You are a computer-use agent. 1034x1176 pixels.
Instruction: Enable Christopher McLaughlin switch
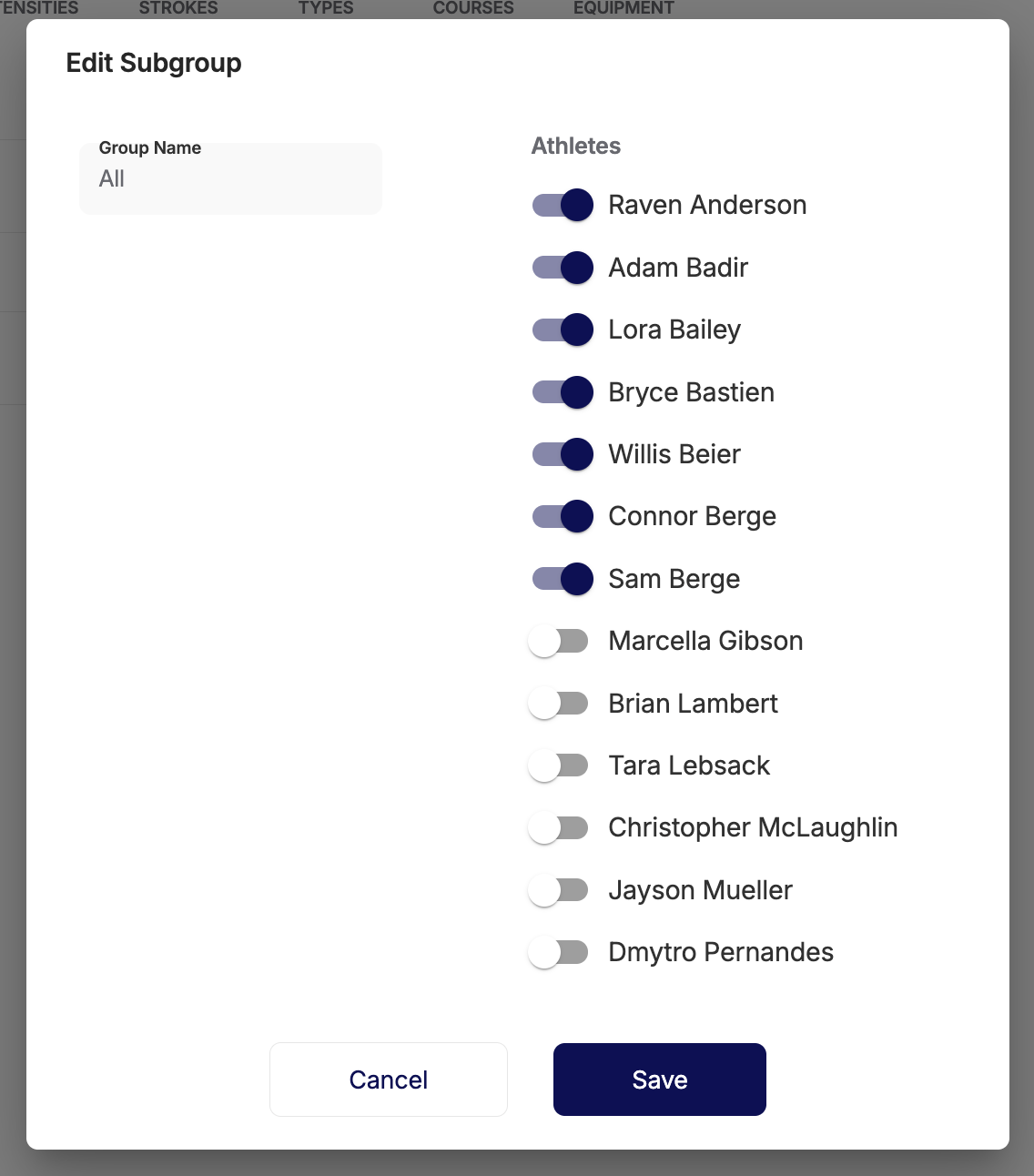559,827
